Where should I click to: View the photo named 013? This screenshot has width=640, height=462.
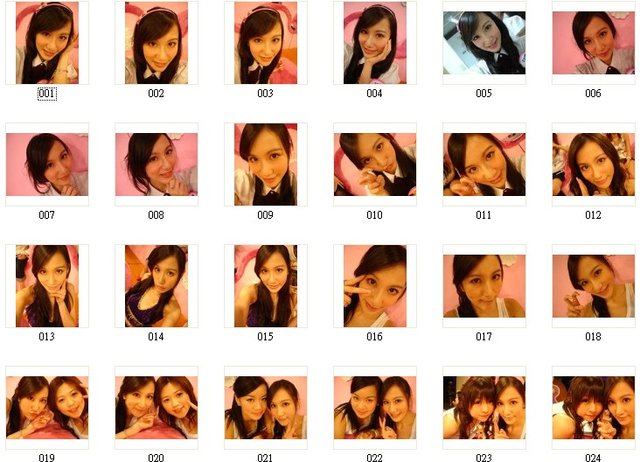47,286
